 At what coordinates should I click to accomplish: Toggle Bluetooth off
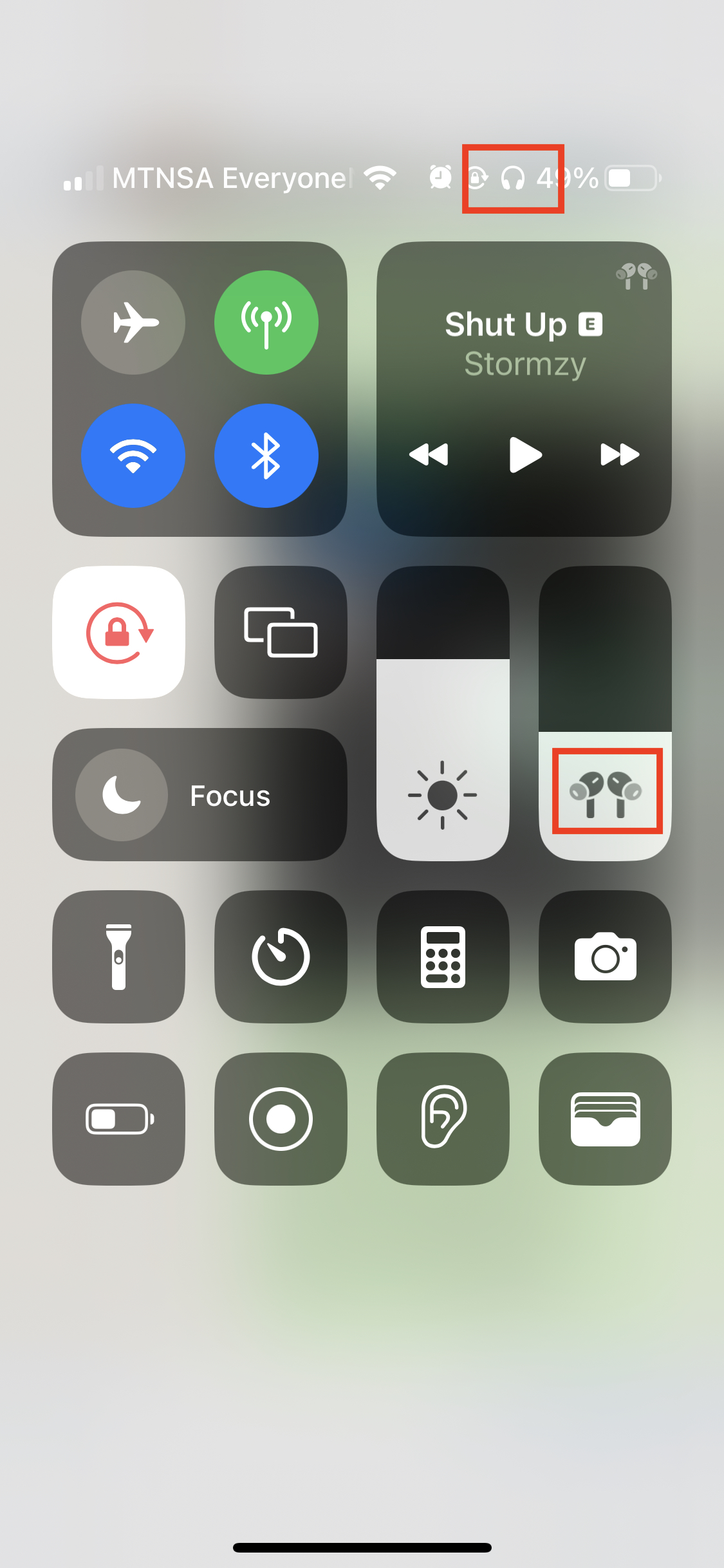[266, 456]
